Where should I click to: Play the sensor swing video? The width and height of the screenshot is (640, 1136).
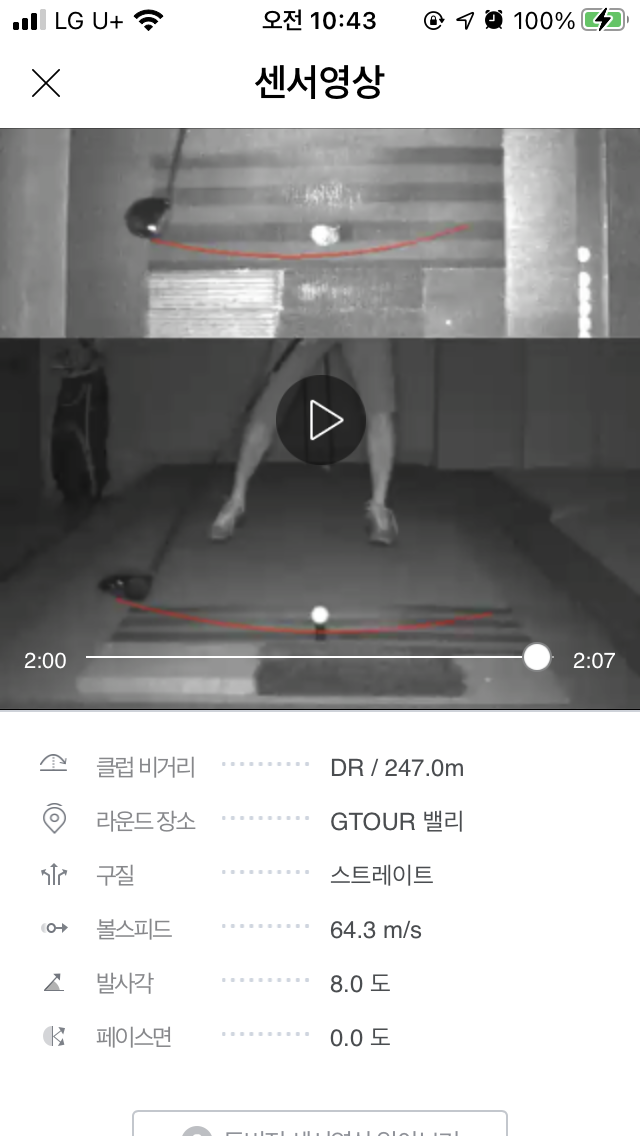coord(320,420)
